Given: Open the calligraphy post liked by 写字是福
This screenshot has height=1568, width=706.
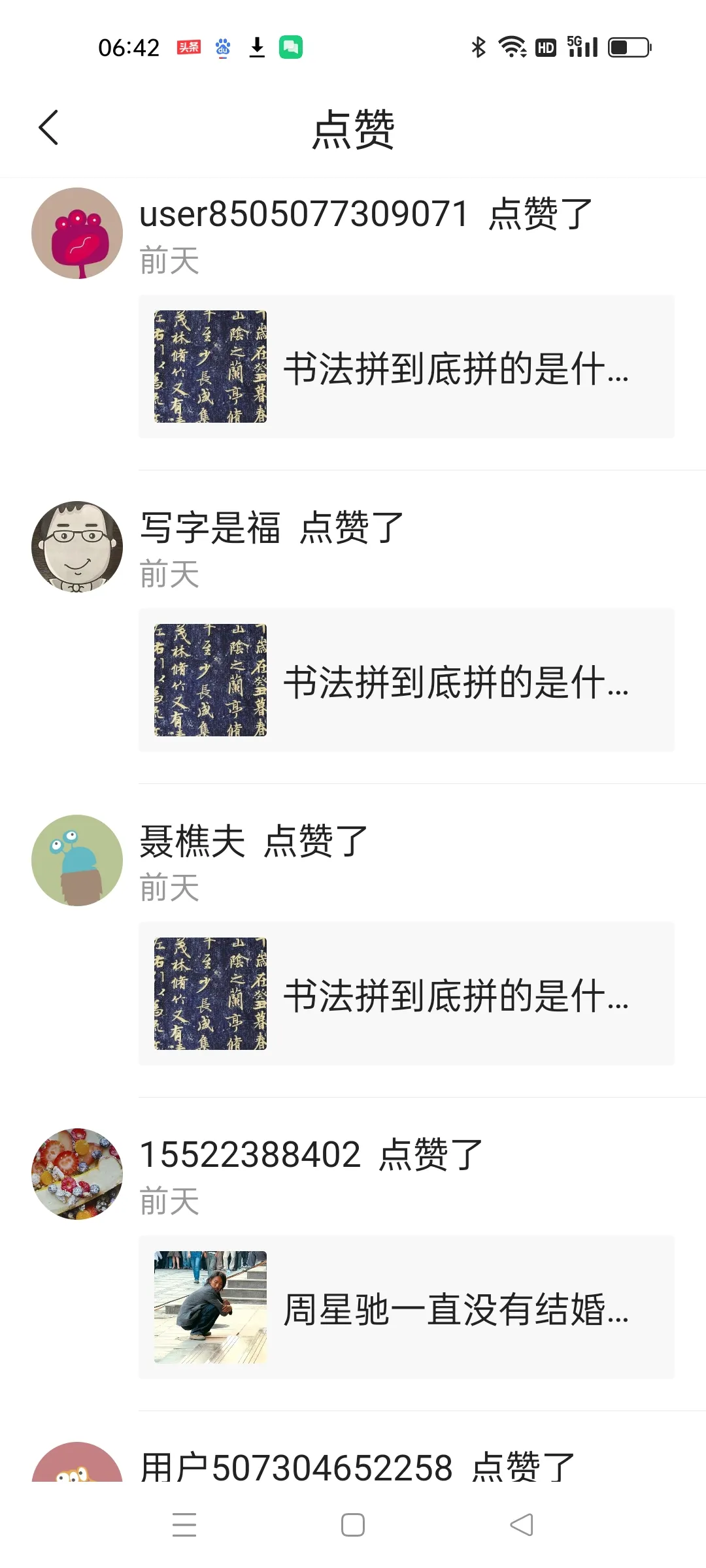Looking at the screenshot, I should (406, 680).
